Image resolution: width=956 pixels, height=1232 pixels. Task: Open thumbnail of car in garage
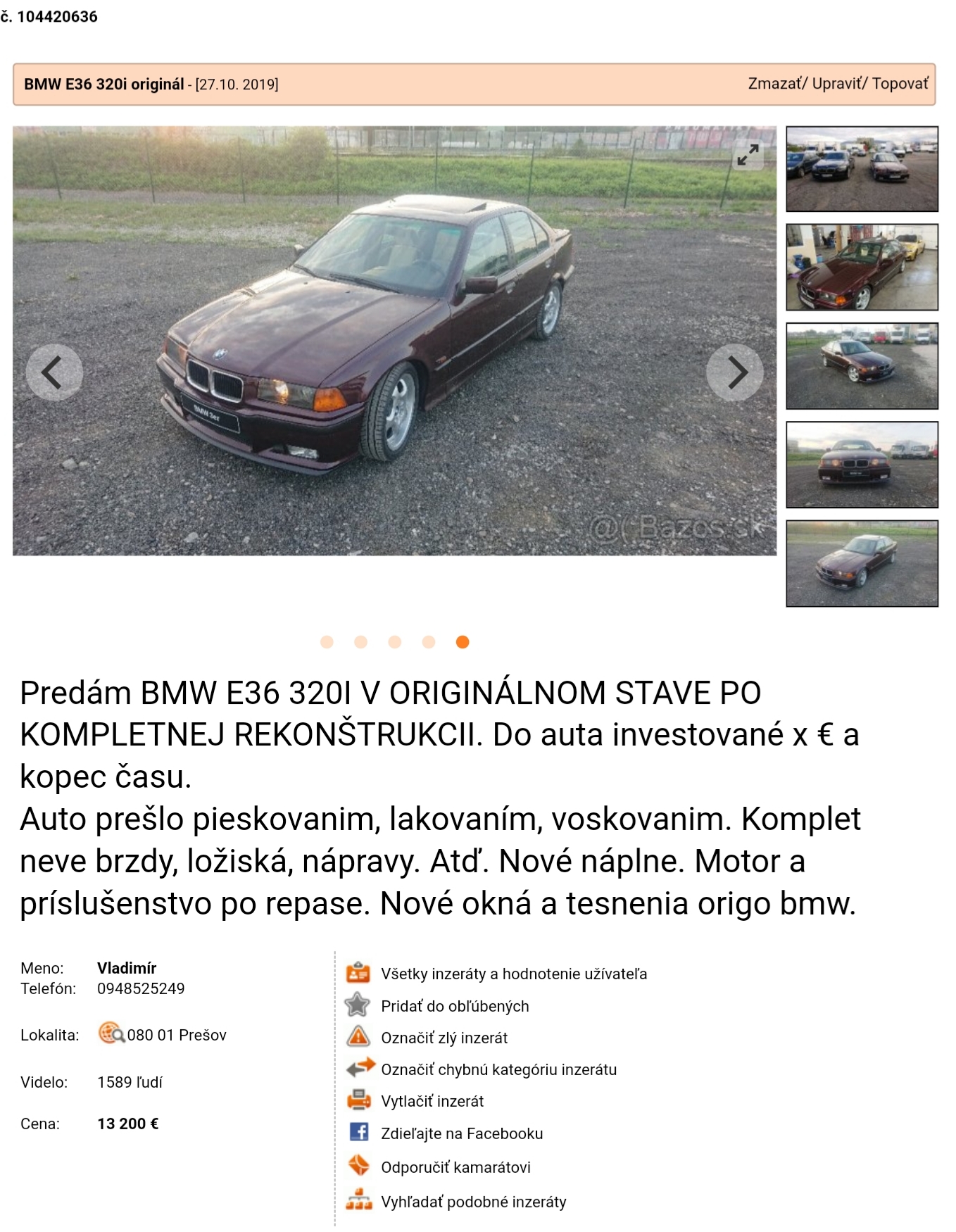(861, 268)
